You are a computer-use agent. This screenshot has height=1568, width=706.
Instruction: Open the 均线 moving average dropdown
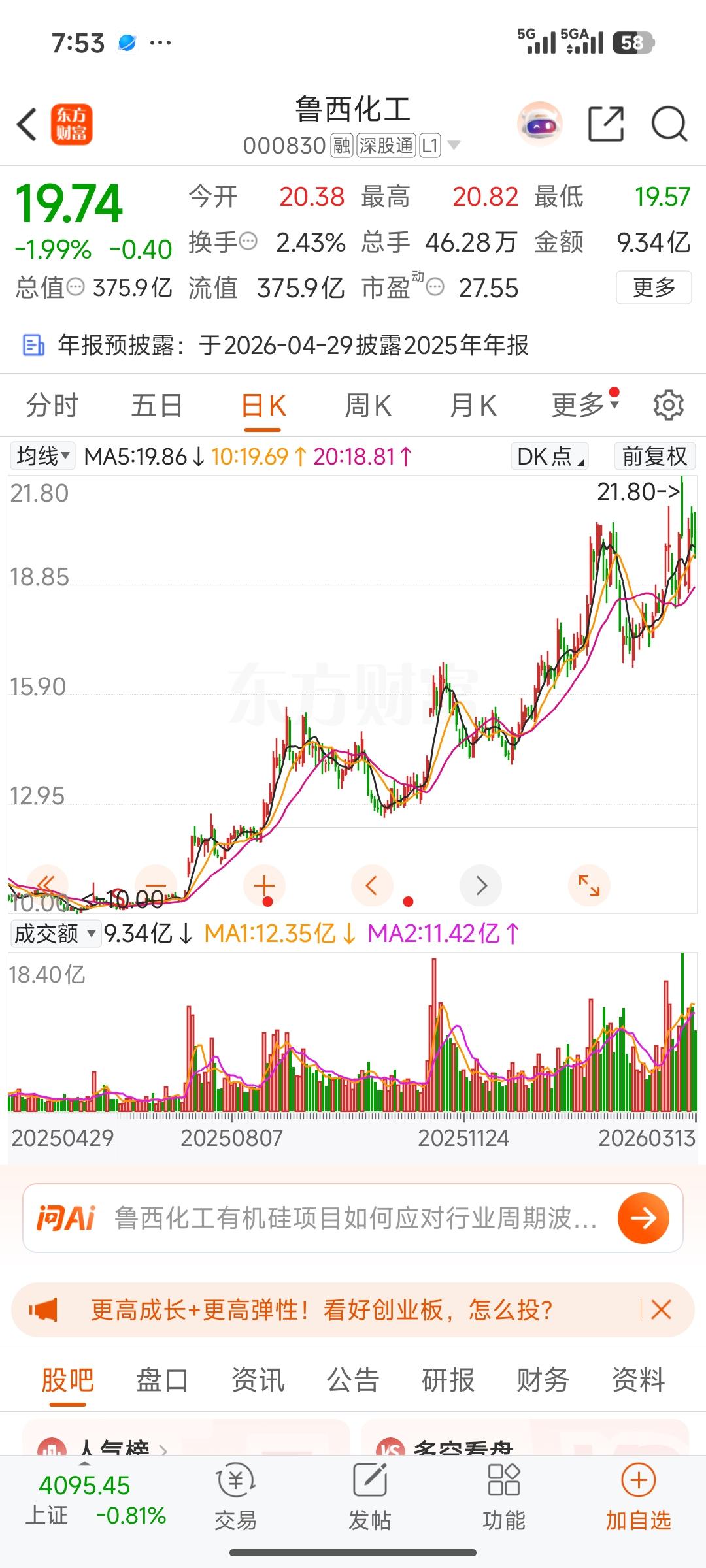click(x=42, y=456)
